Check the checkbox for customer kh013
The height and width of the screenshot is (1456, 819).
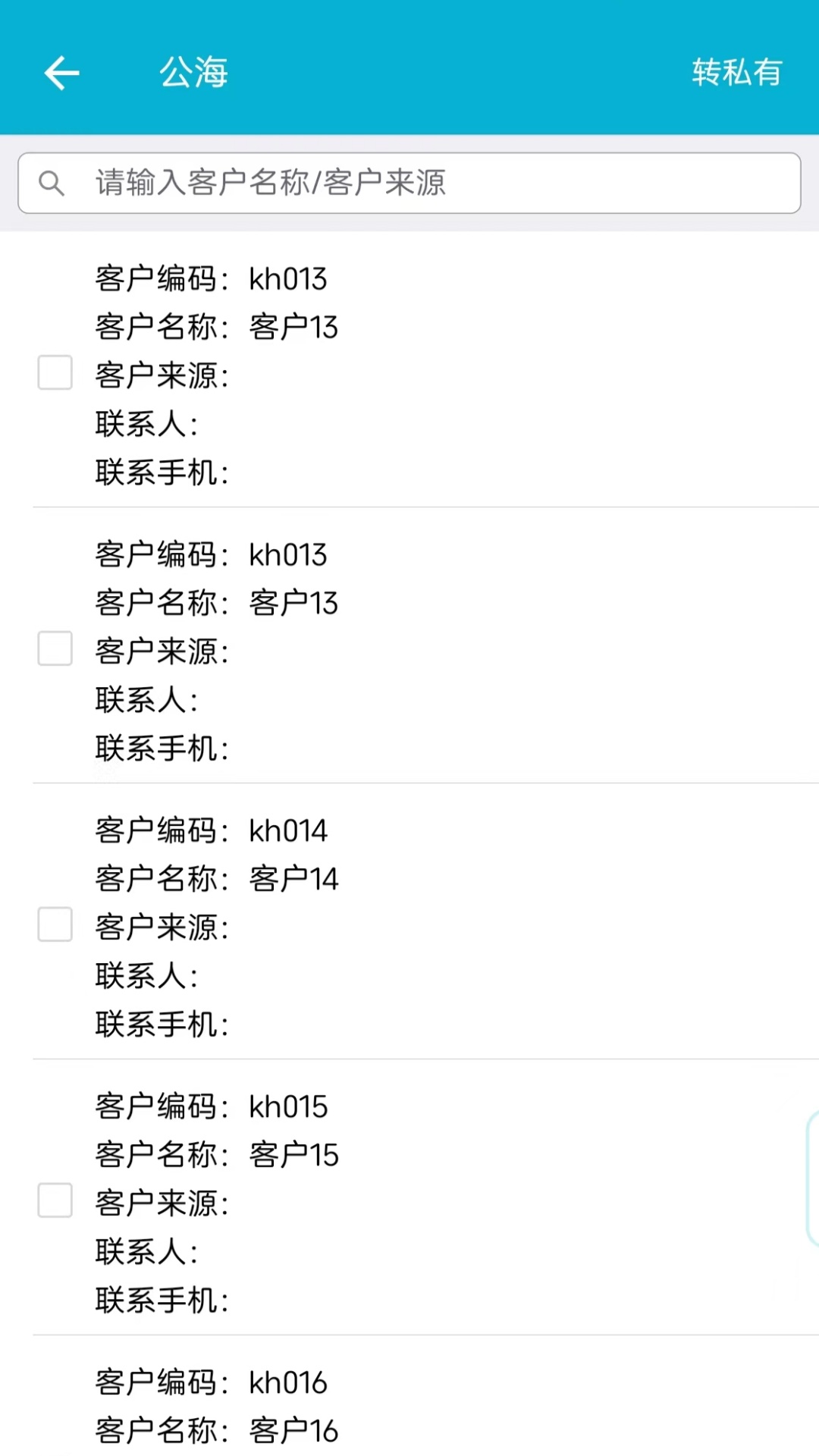(54, 373)
